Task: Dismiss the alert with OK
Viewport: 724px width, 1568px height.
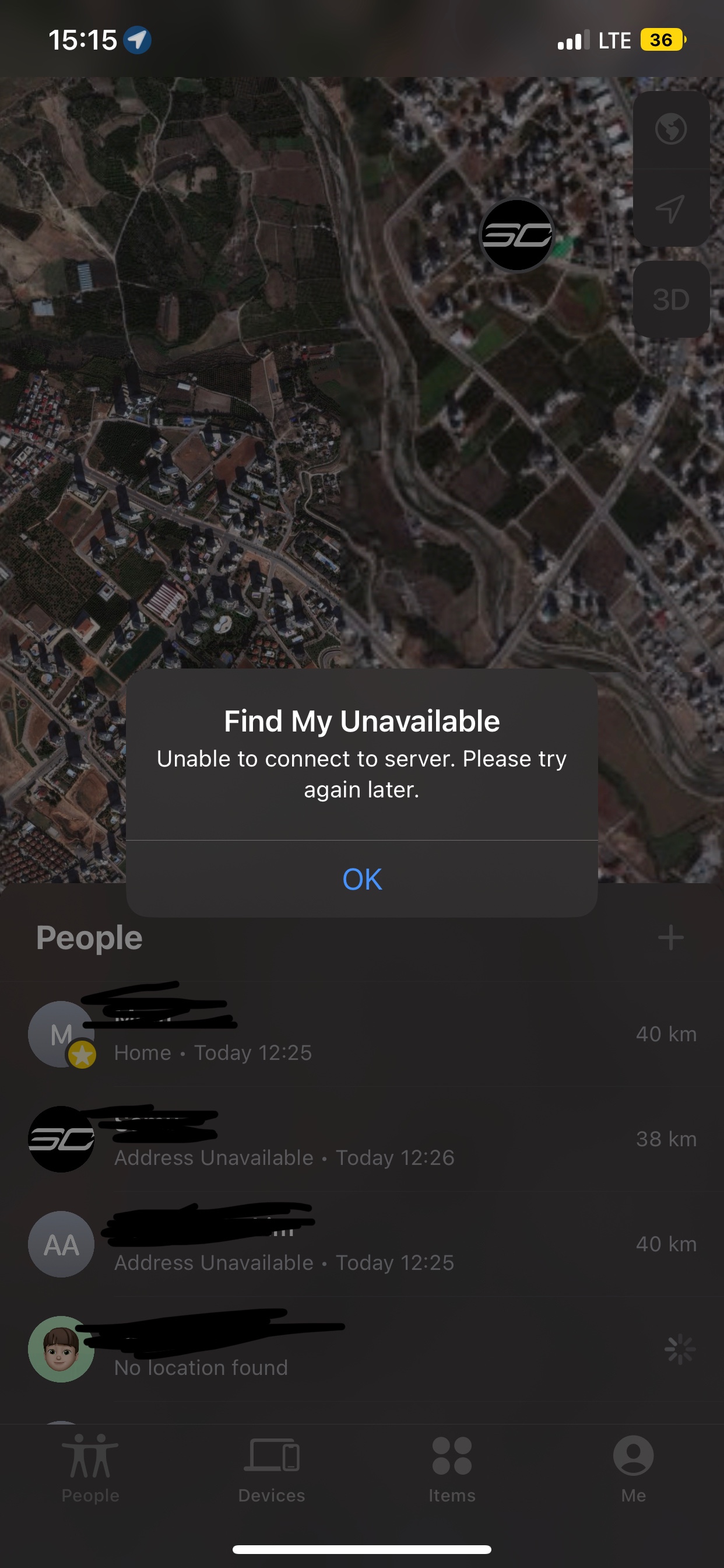Action: [x=361, y=879]
